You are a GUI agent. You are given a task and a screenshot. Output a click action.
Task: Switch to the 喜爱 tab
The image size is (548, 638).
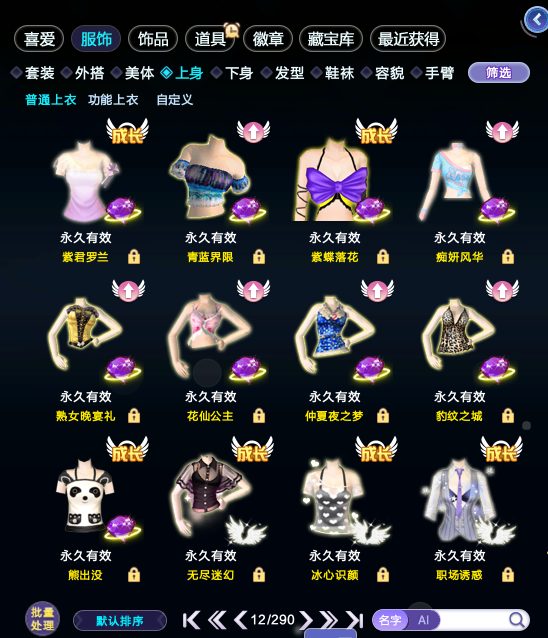point(39,39)
